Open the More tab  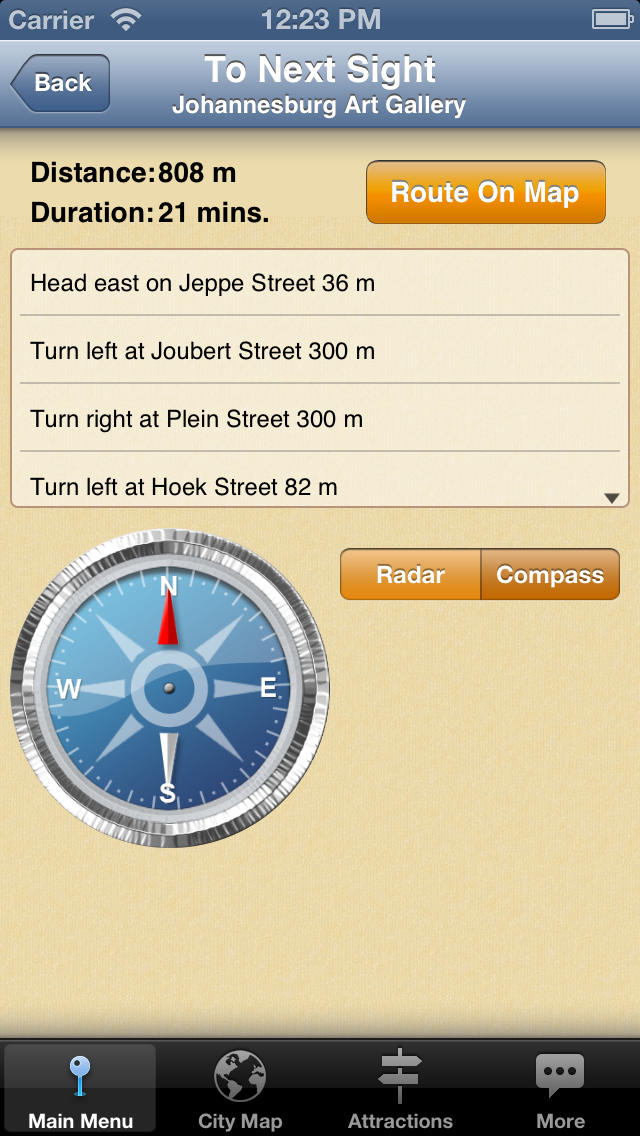560,1089
